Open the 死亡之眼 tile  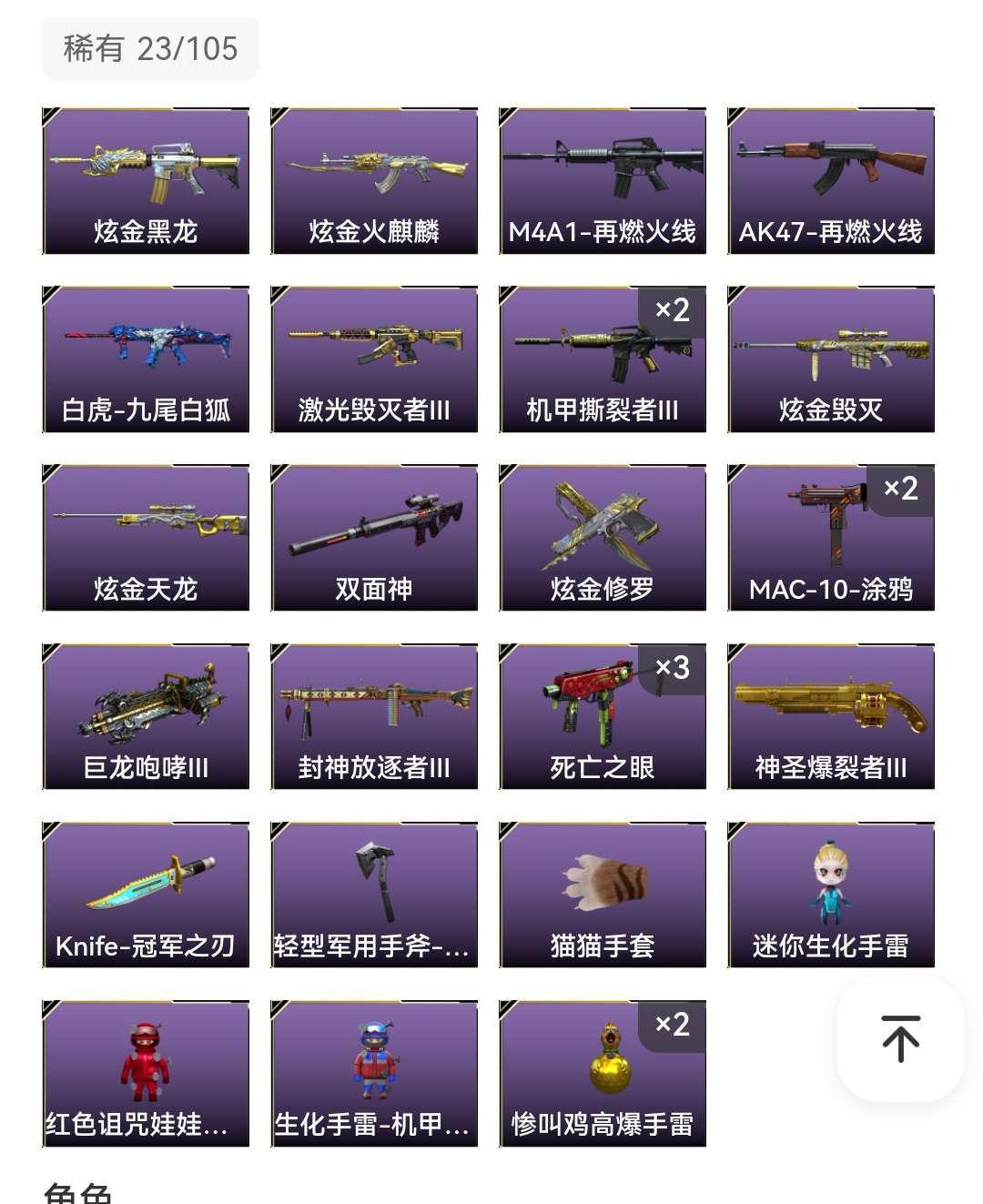point(603,716)
